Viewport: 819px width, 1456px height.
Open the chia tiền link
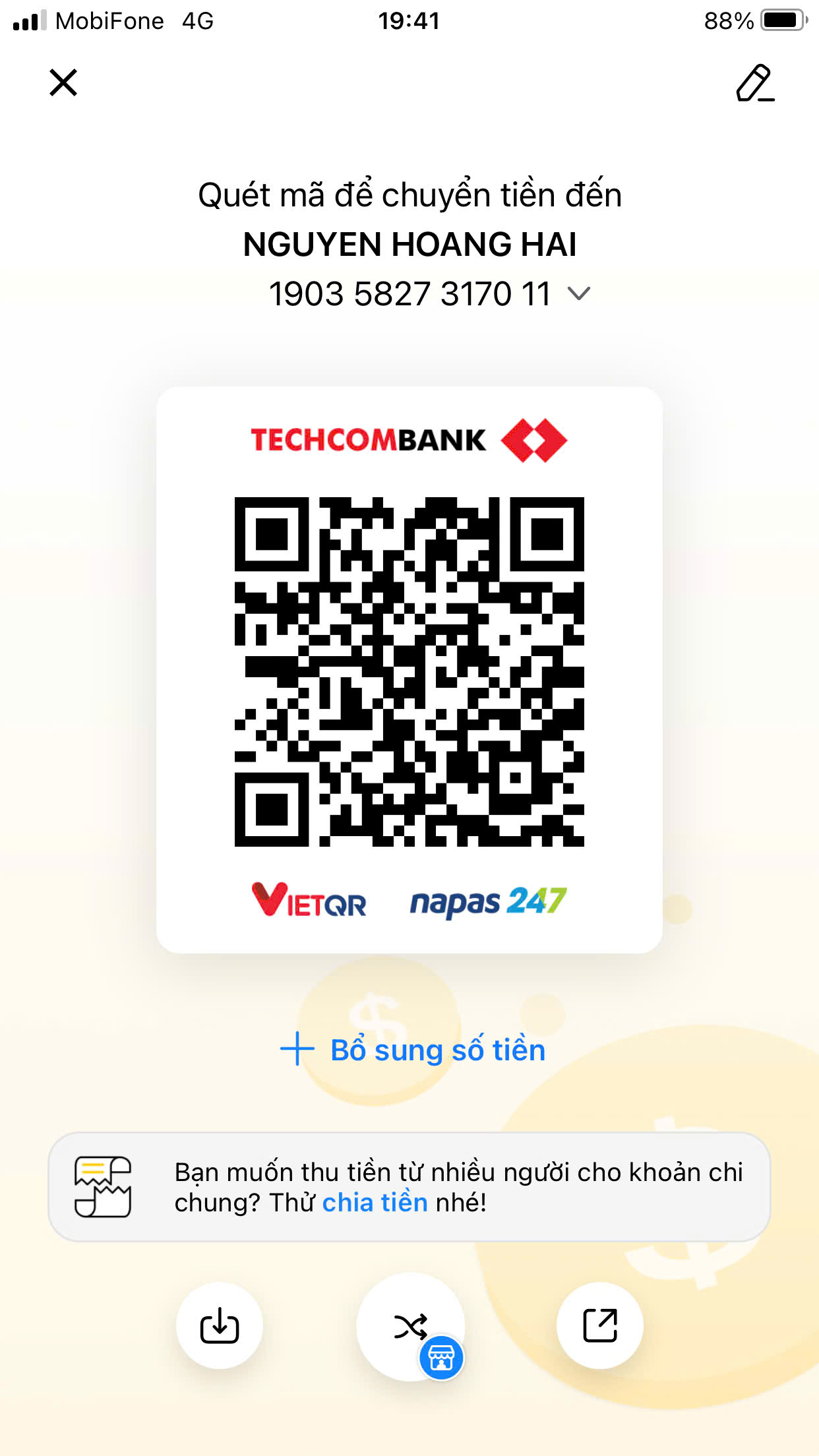[375, 1202]
